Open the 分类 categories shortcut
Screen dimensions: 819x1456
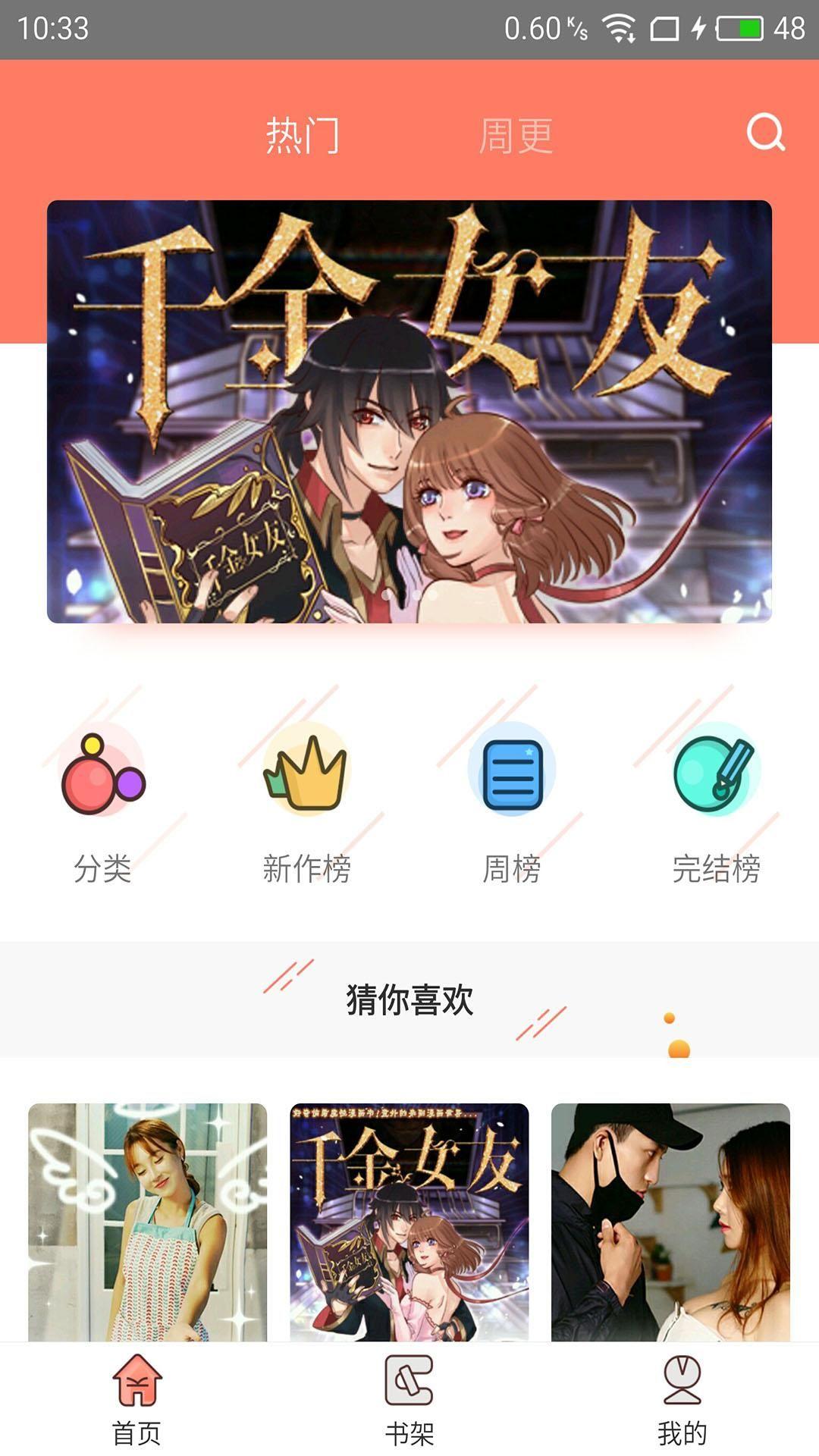[x=102, y=804]
